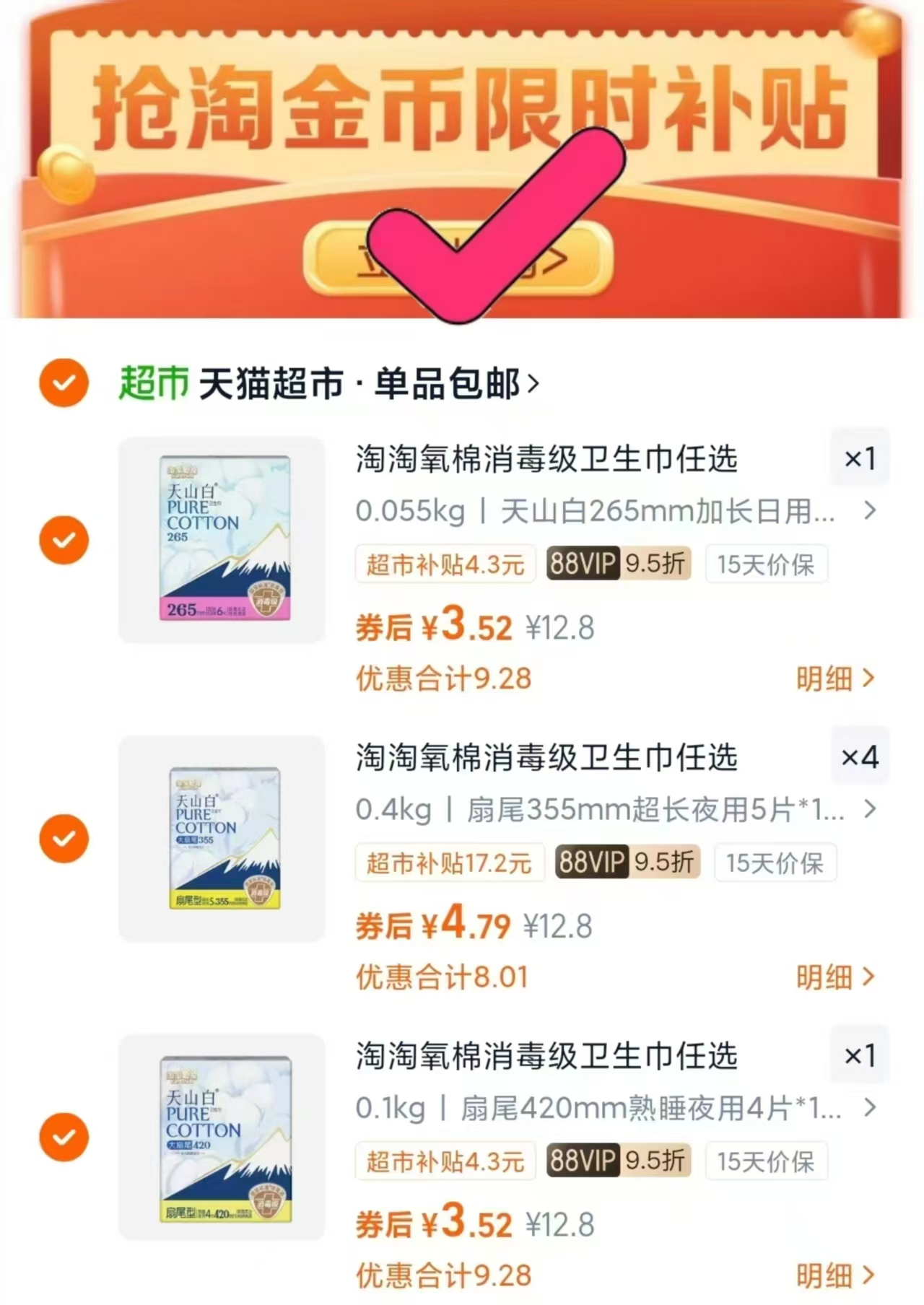Open the 抢淘金币限时补贴 banner

[x=462, y=108]
